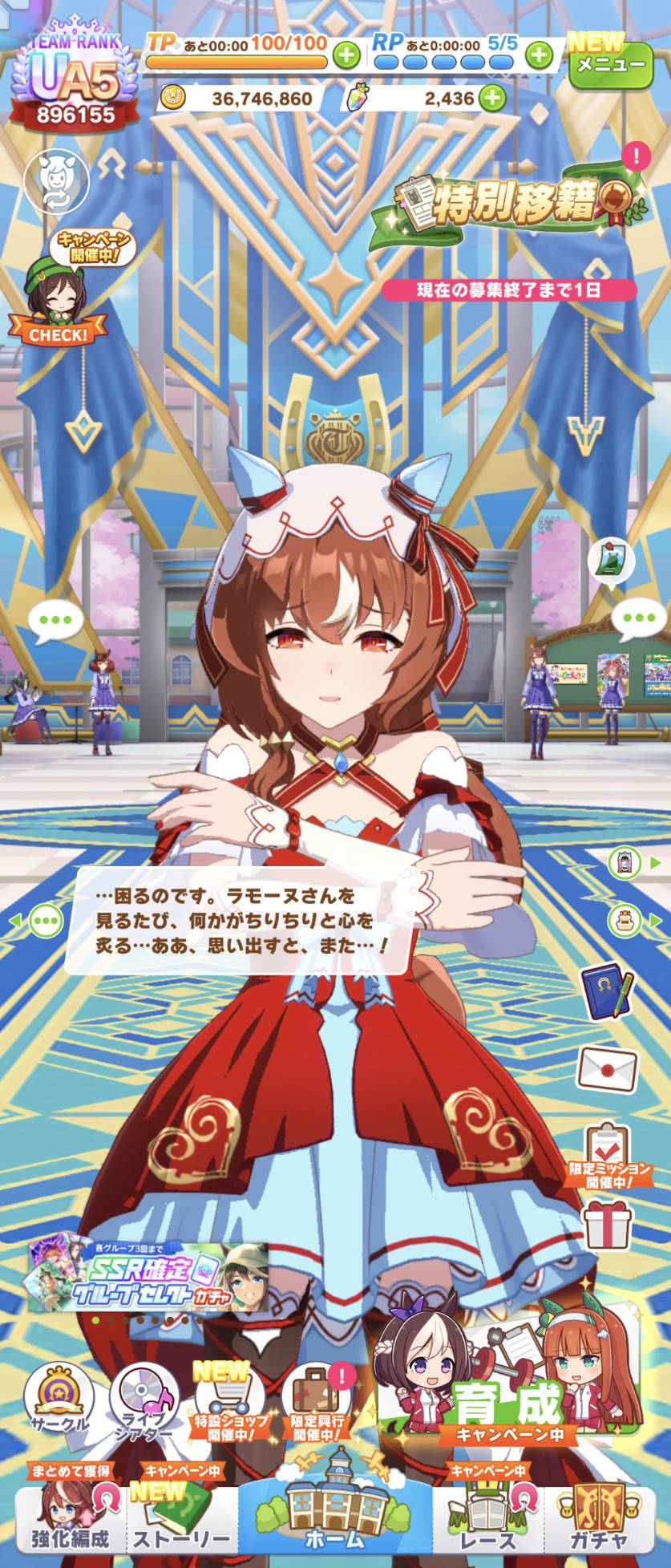Tap the plus button next to TP
The image size is (671, 1568).
(346, 55)
